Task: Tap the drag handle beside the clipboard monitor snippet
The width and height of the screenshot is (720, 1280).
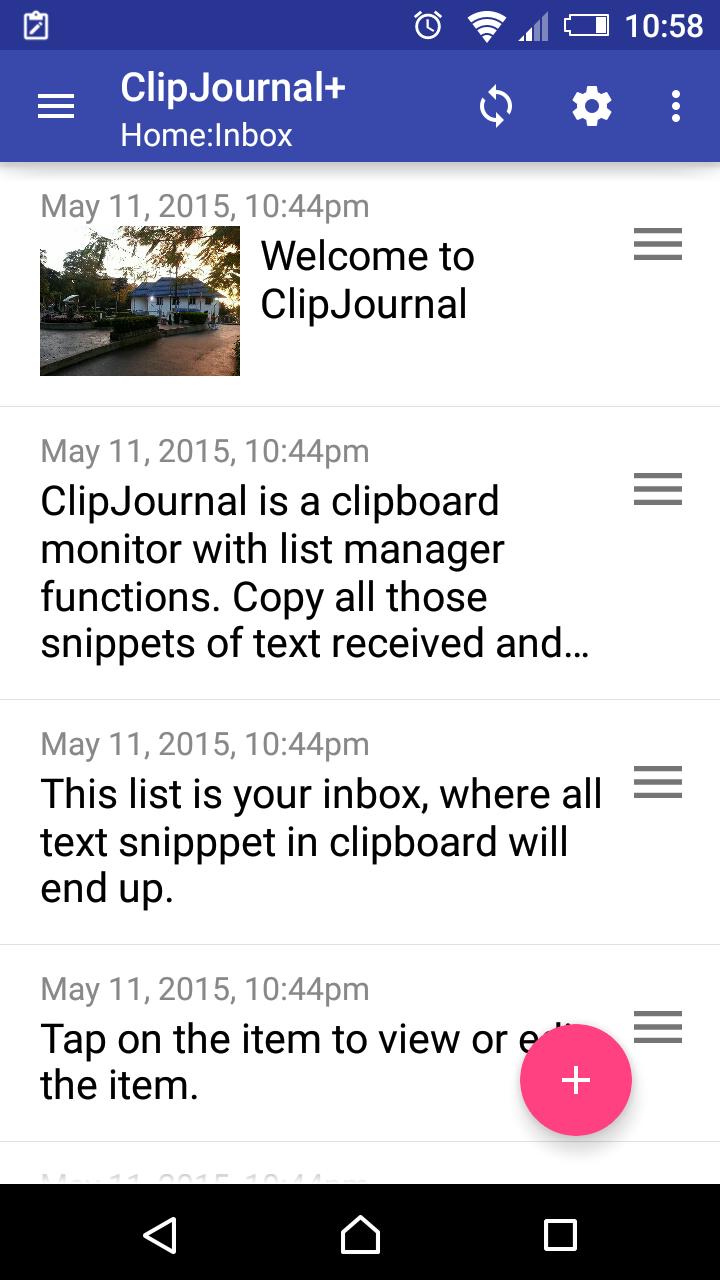Action: tap(657, 490)
